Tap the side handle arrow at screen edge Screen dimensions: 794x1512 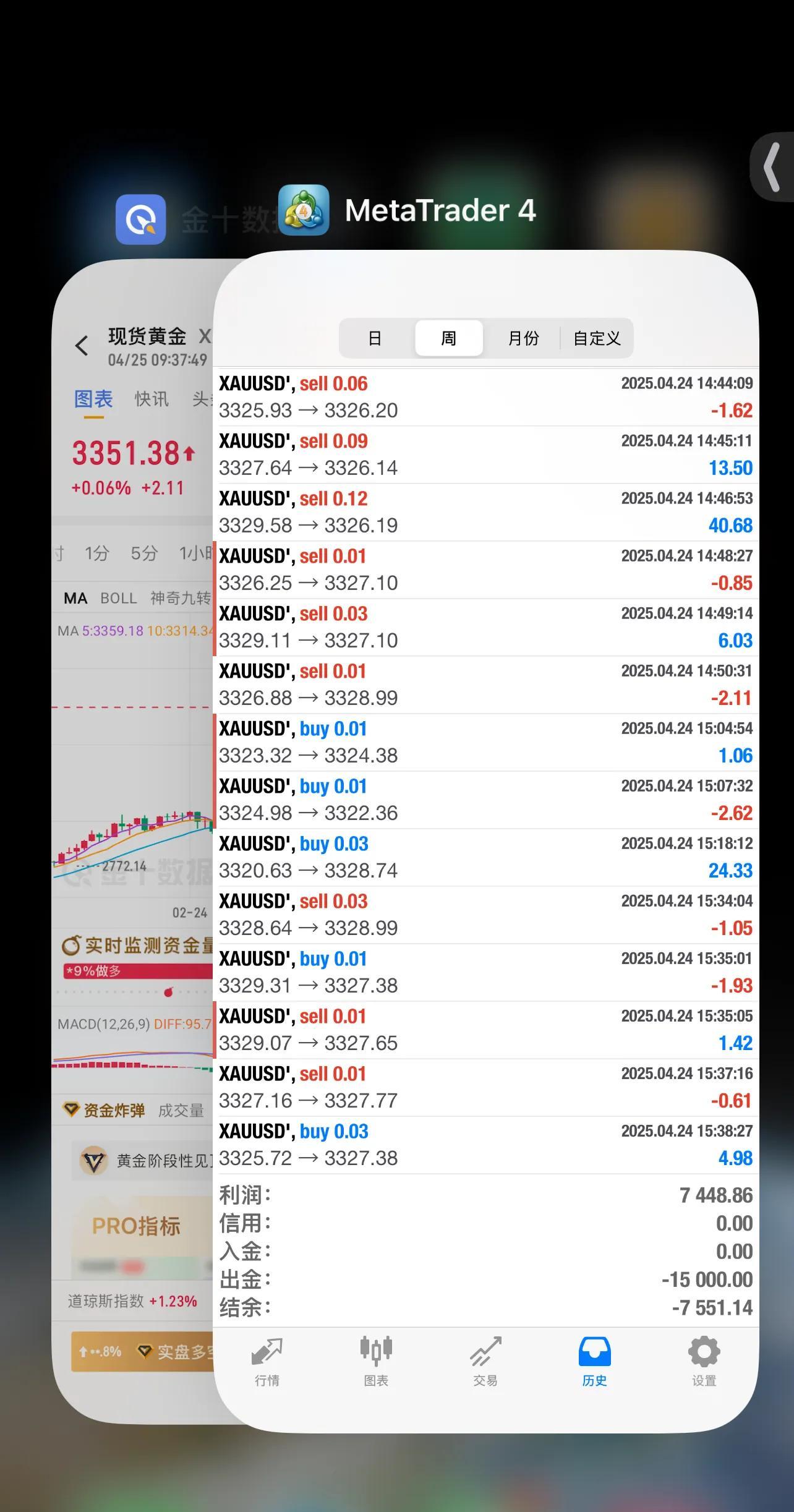pyautogui.click(x=773, y=167)
